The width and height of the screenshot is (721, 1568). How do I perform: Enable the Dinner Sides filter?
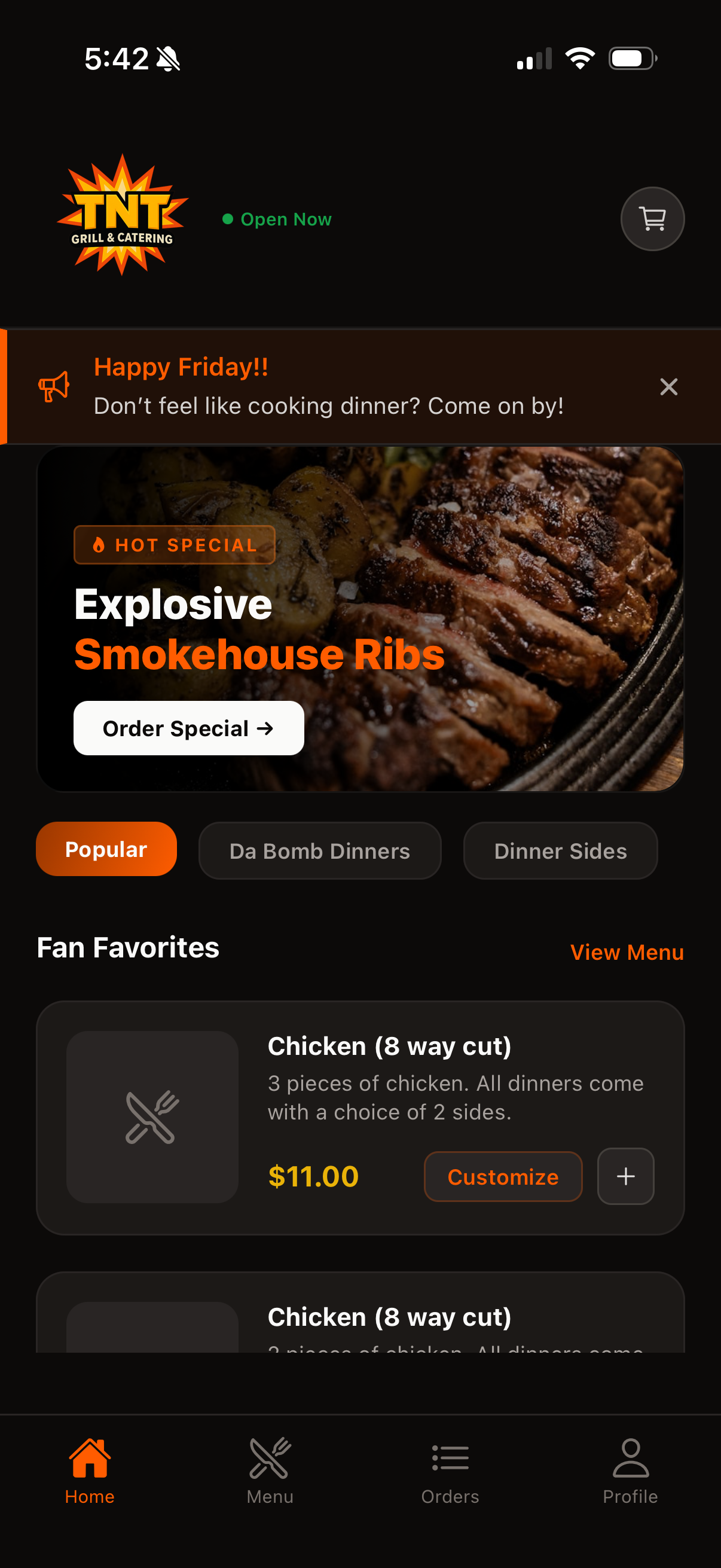point(560,850)
